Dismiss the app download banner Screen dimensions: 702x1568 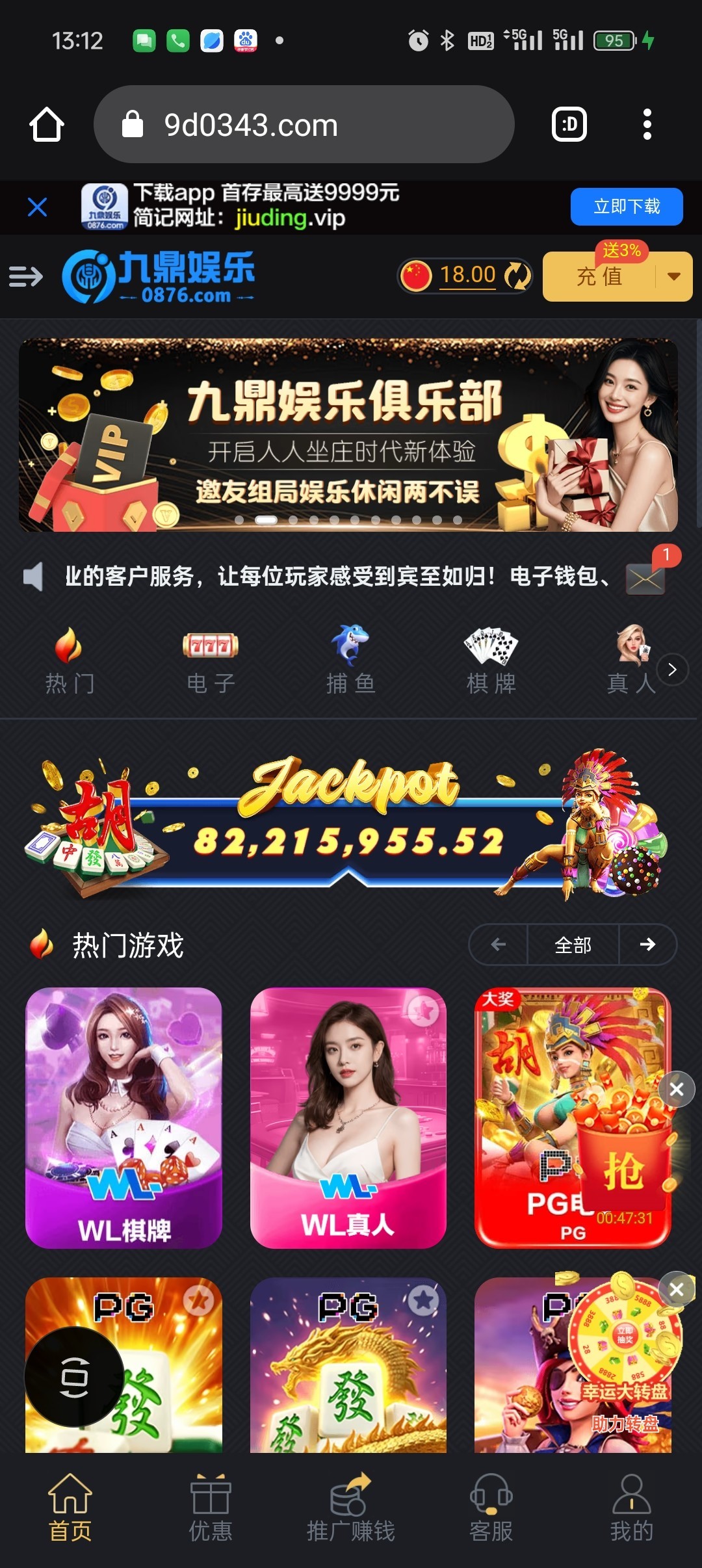(x=38, y=207)
